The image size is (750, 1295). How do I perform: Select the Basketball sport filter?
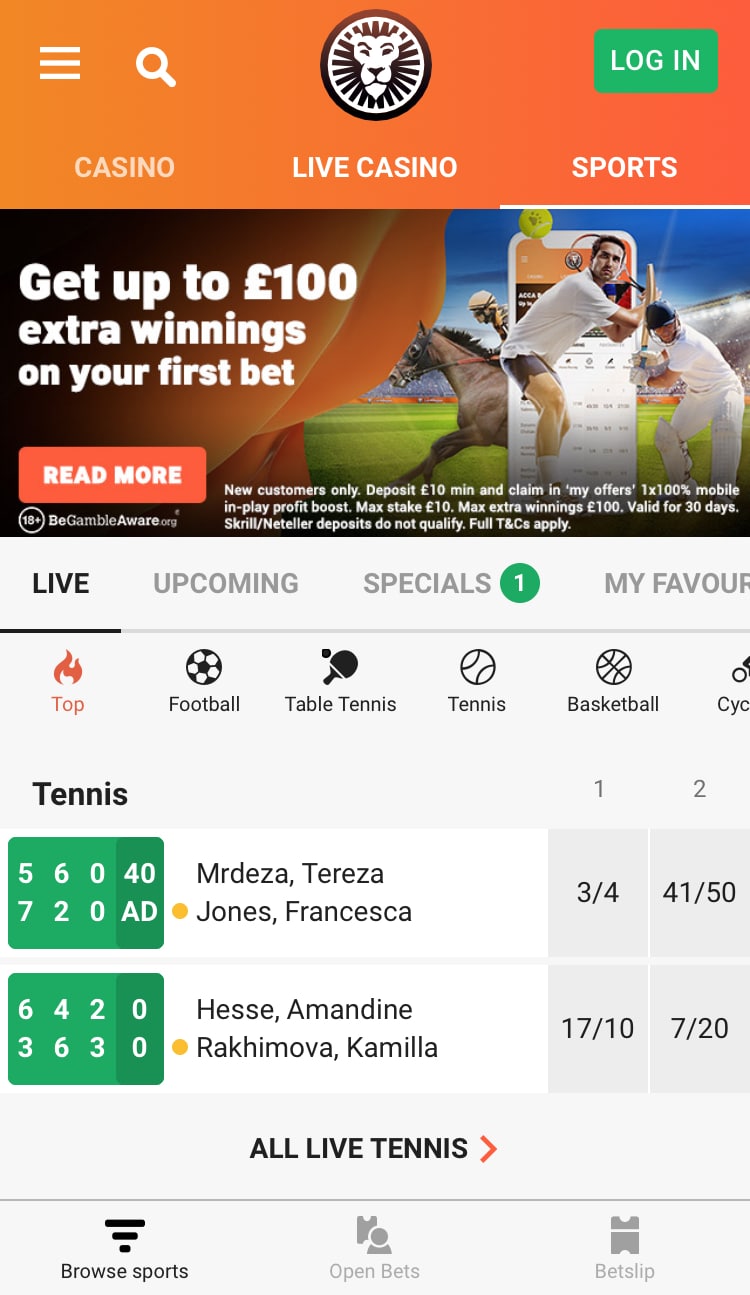click(x=613, y=682)
